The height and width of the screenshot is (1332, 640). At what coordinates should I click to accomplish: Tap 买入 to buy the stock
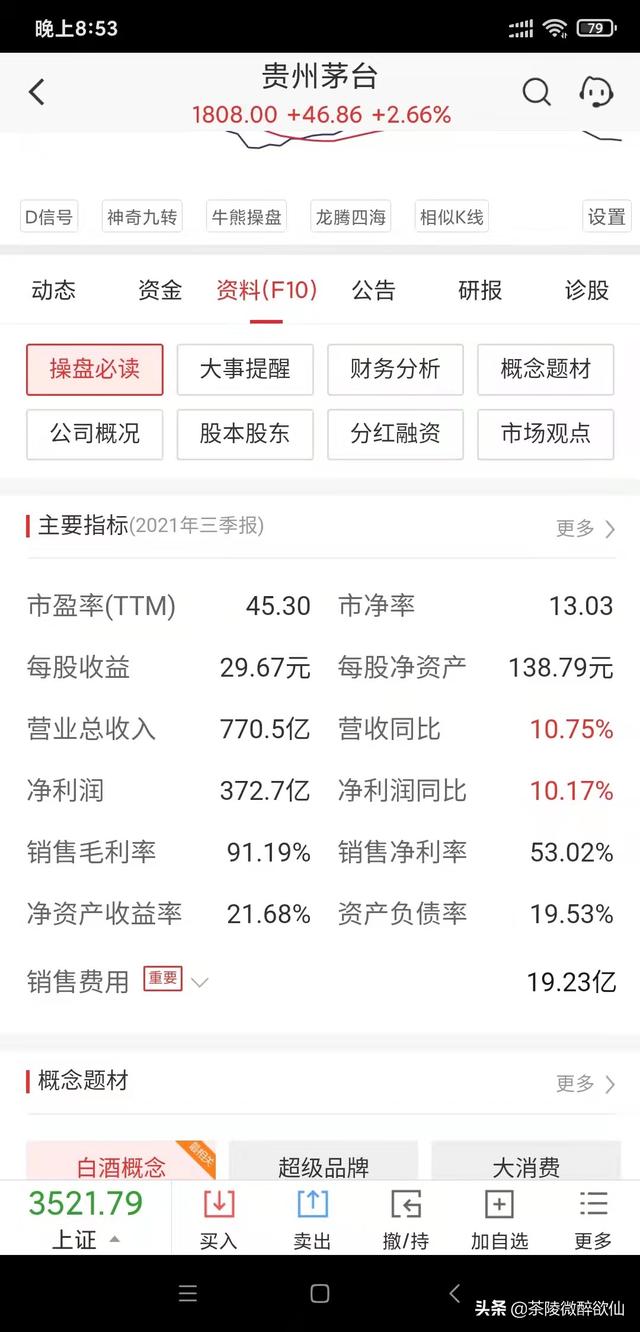coord(218,1218)
